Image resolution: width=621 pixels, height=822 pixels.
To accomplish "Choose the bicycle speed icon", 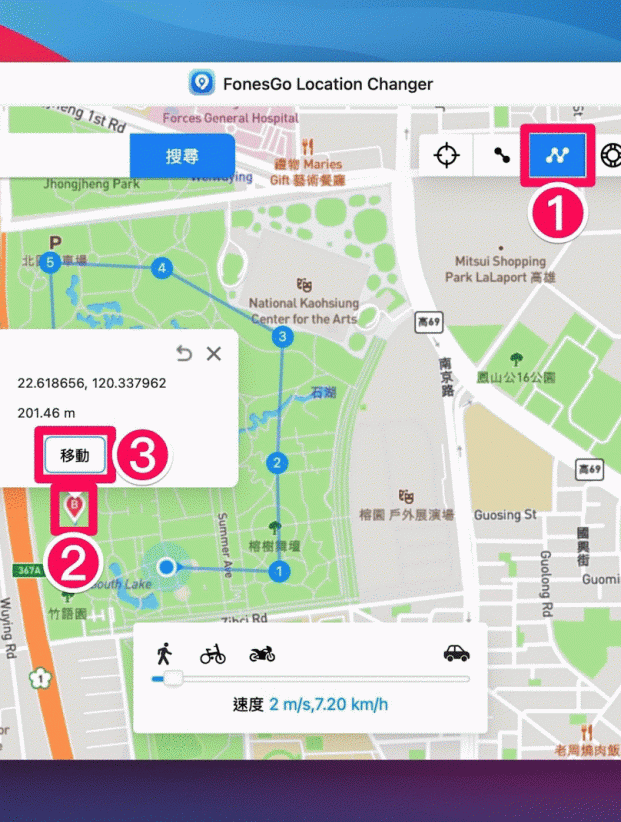I will point(213,654).
